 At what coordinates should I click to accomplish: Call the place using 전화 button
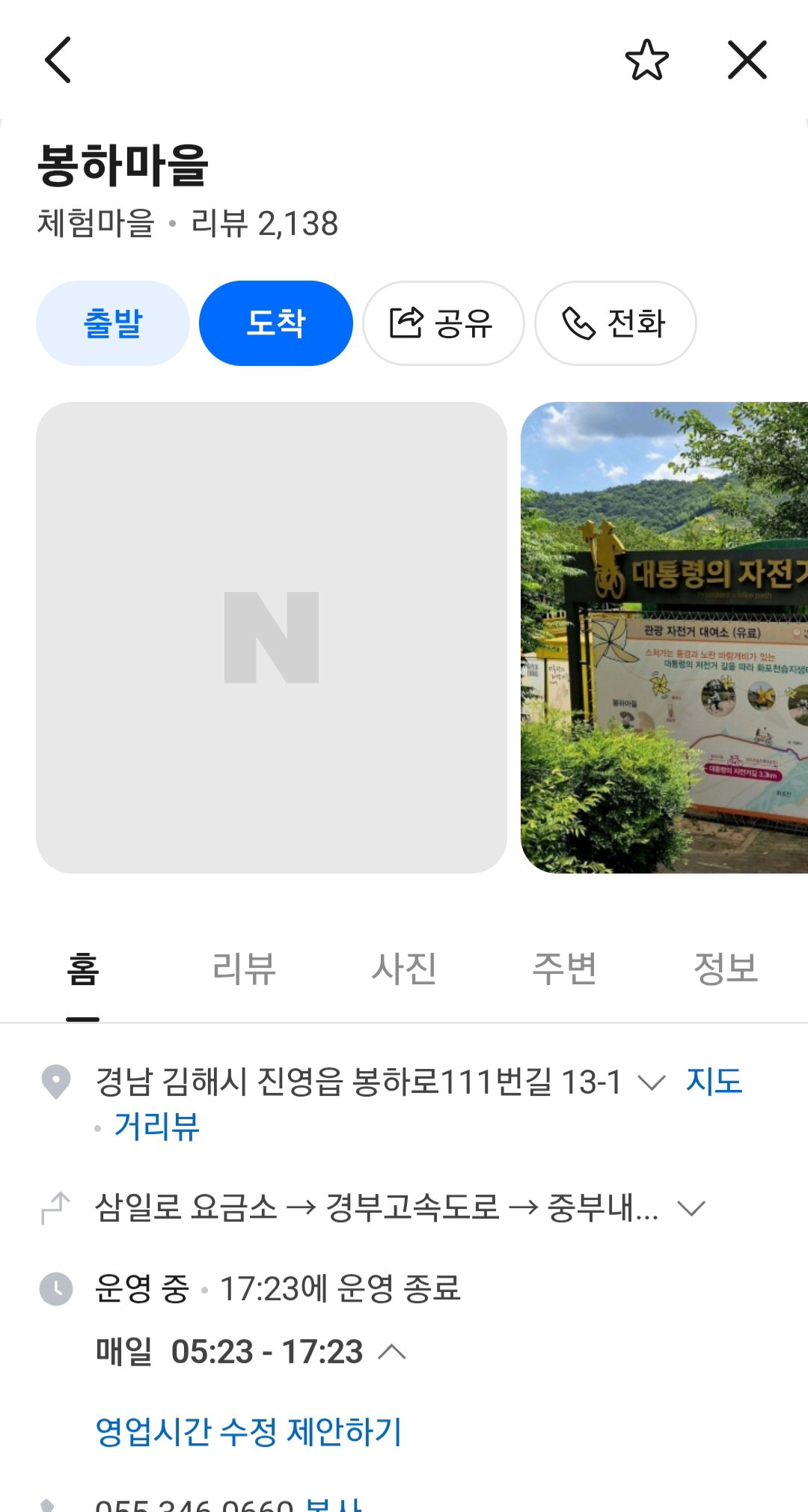pos(616,323)
